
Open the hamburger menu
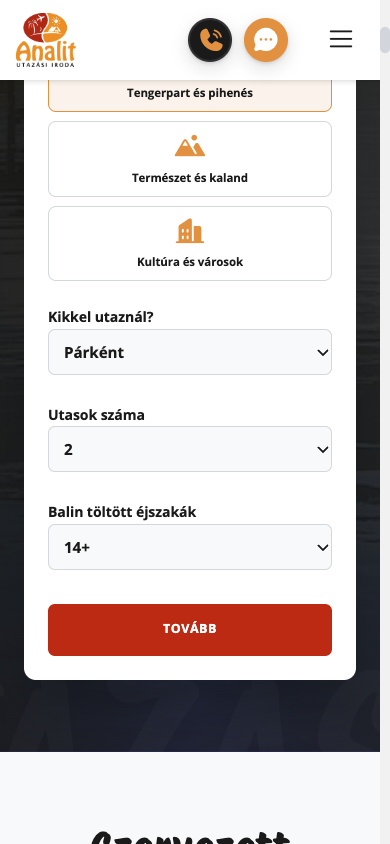point(341,39)
